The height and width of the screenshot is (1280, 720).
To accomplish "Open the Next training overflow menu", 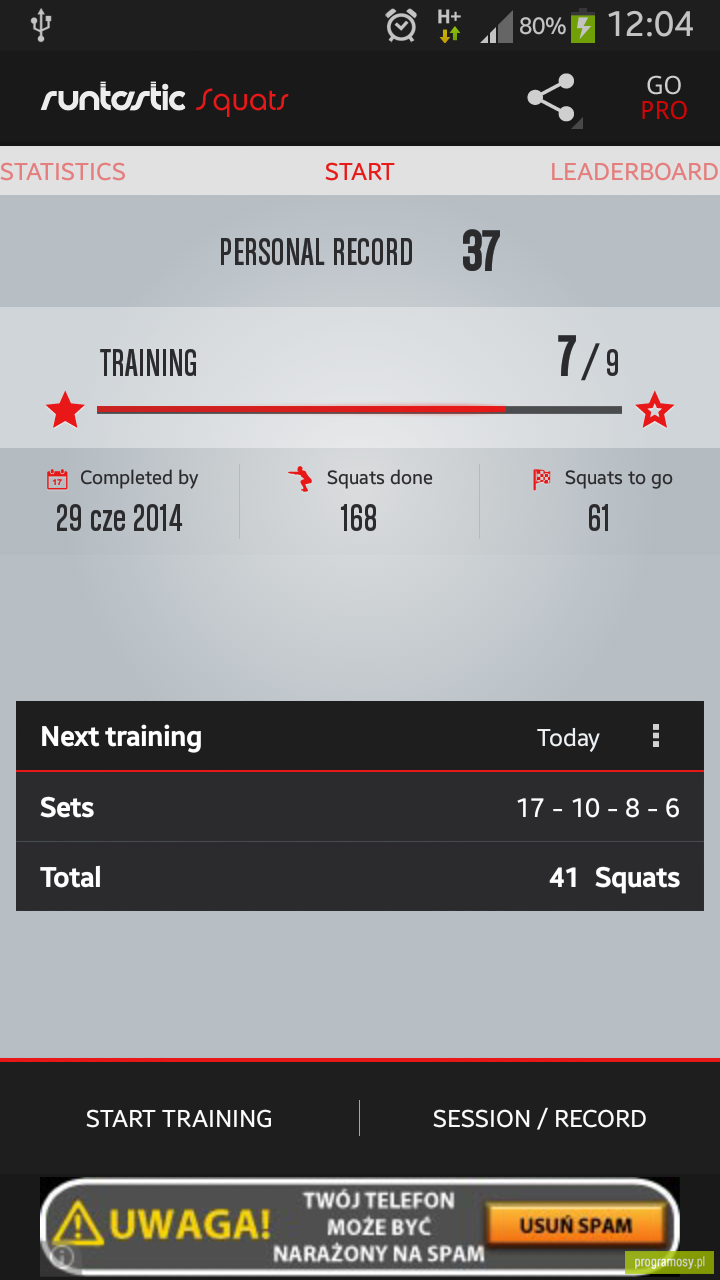I will (656, 737).
